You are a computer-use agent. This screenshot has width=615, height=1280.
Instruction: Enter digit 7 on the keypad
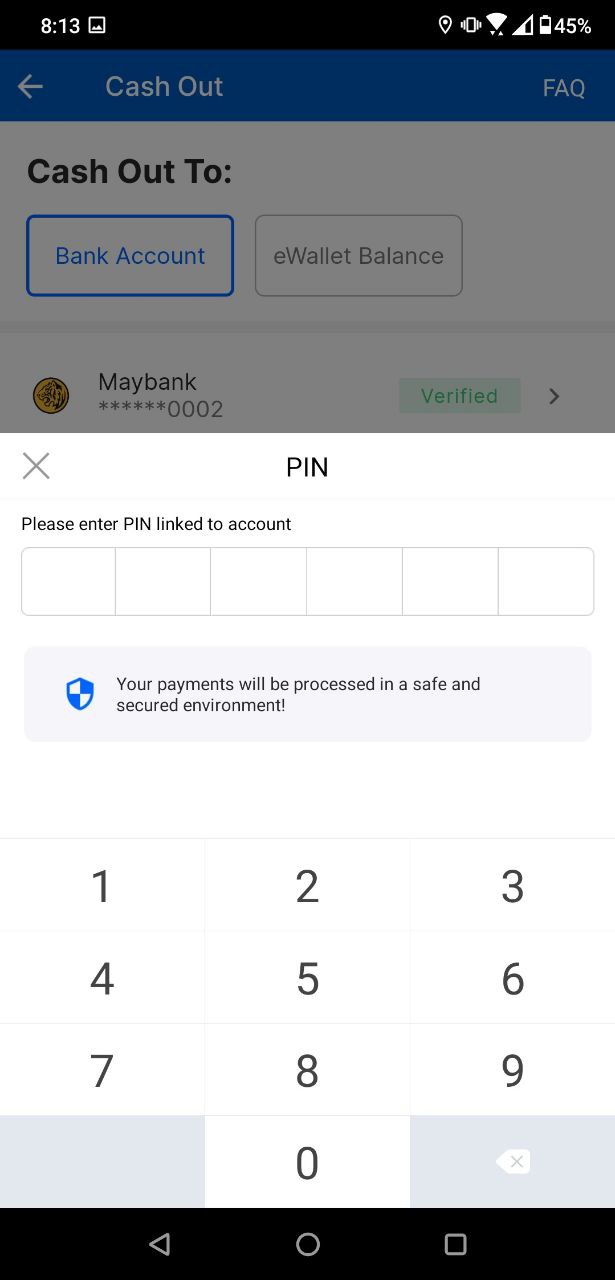point(102,1070)
